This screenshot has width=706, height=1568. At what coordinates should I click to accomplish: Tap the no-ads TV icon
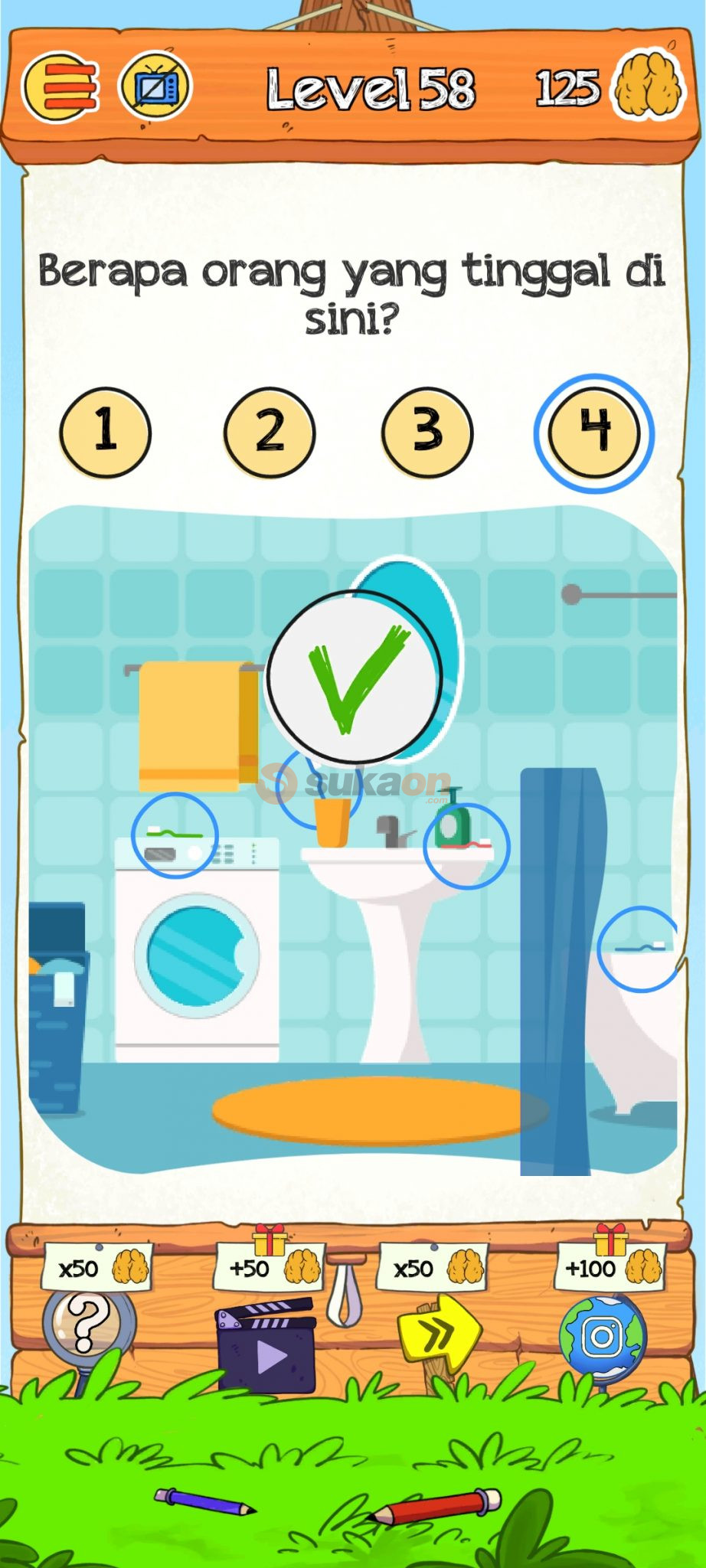point(155,88)
